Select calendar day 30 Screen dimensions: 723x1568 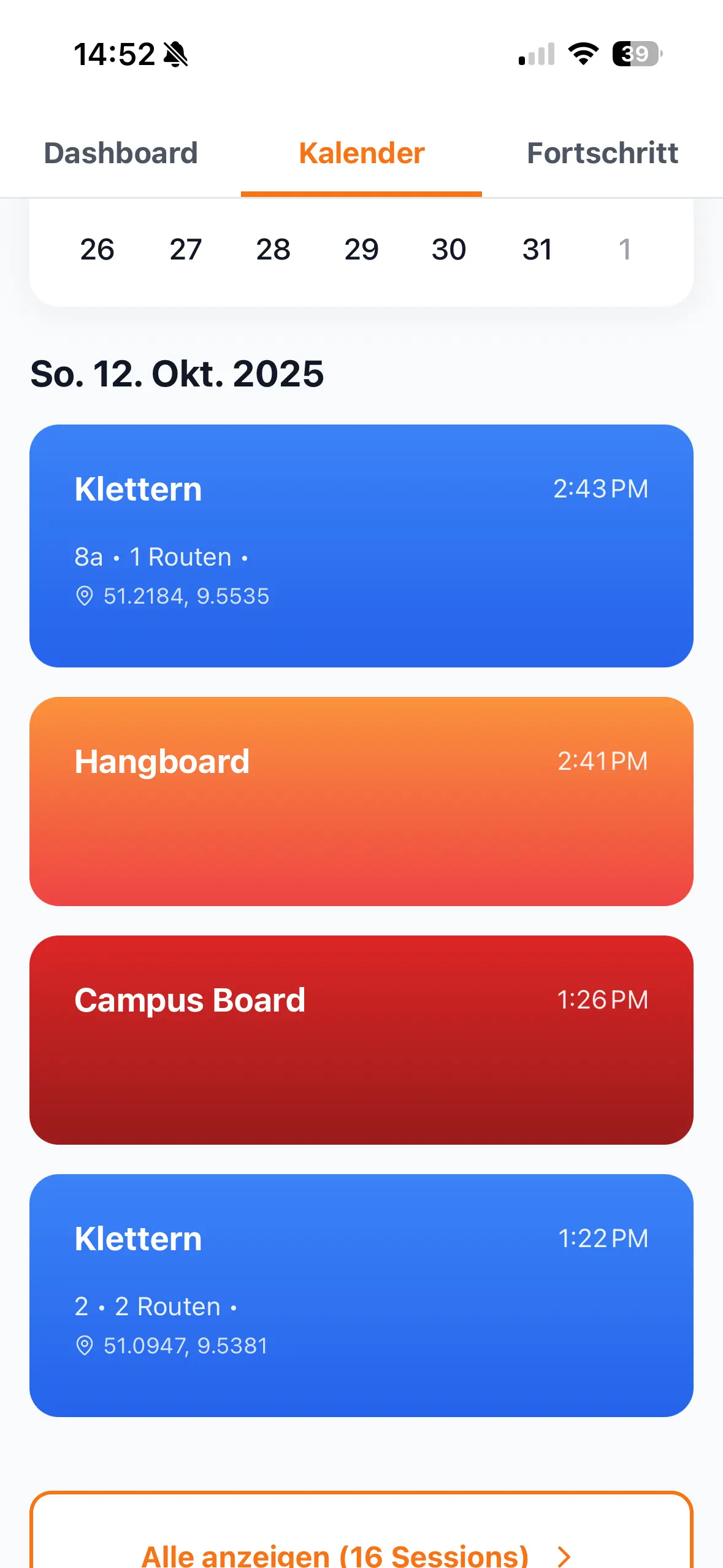click(x=449, y=250)
